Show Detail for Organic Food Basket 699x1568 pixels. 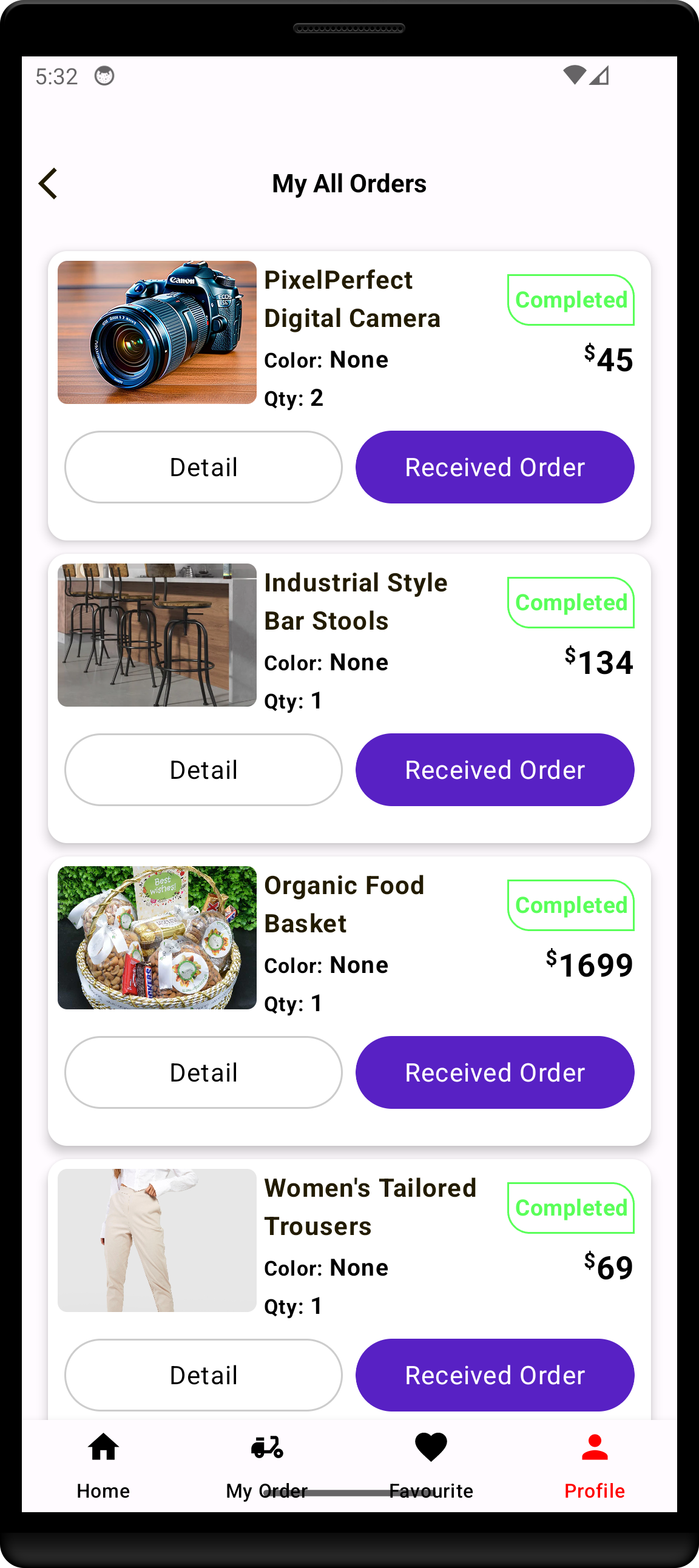coord(203,1072)
